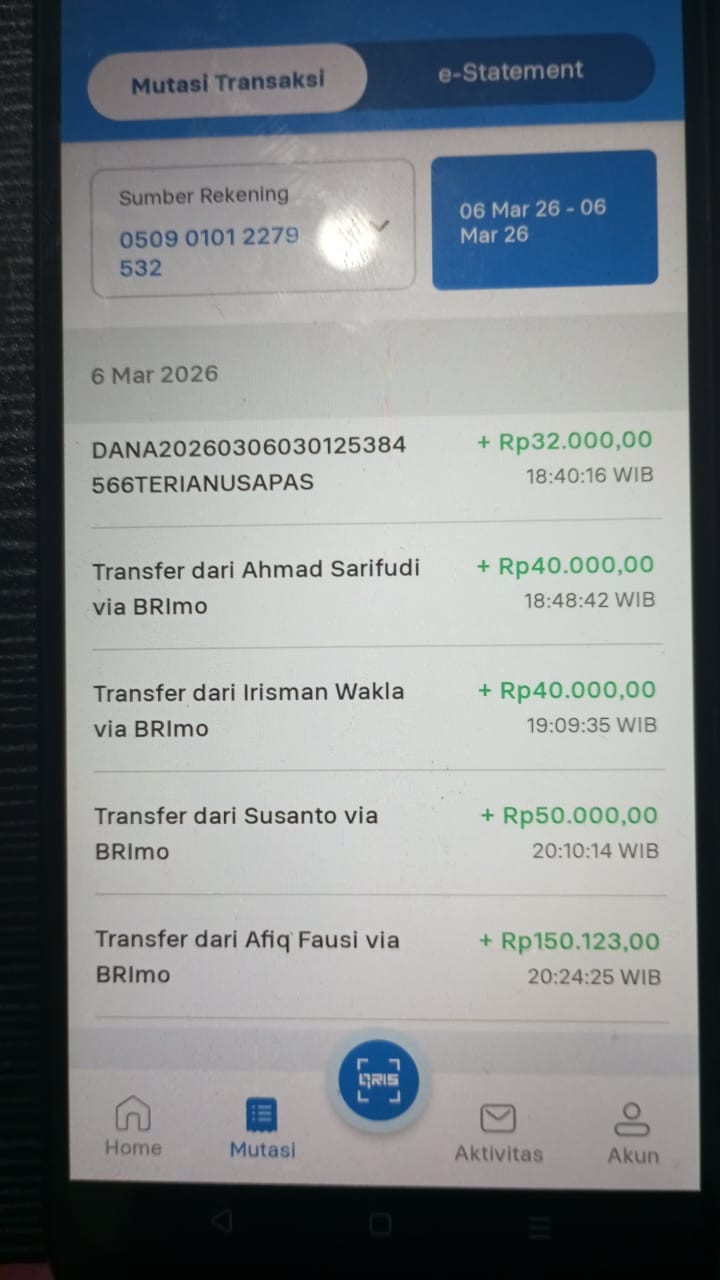This screenshot has width=720, height=1280.
Task: Select the Mutasi Transaksi tab
Action: (228, 82)
